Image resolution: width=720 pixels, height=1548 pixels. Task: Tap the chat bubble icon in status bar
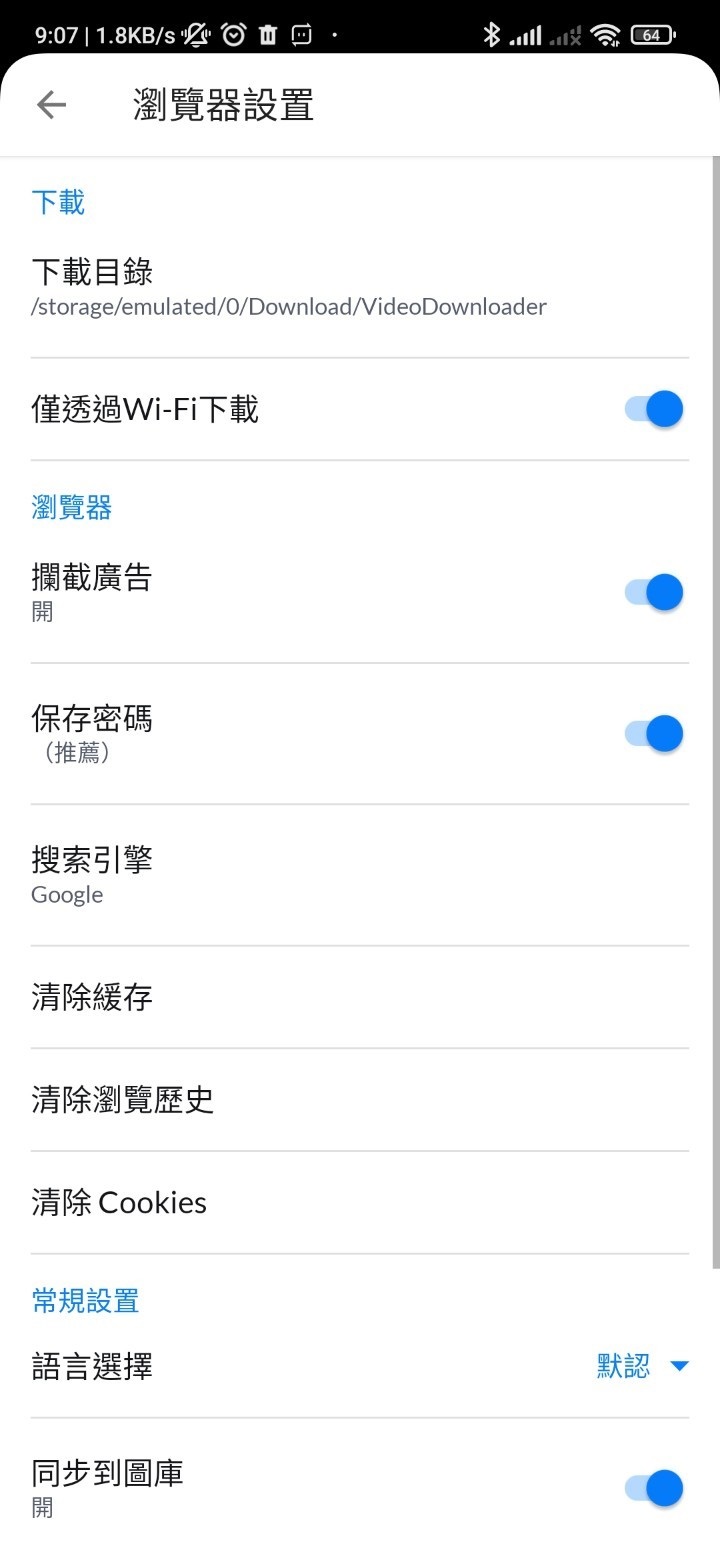pos(302,33)
